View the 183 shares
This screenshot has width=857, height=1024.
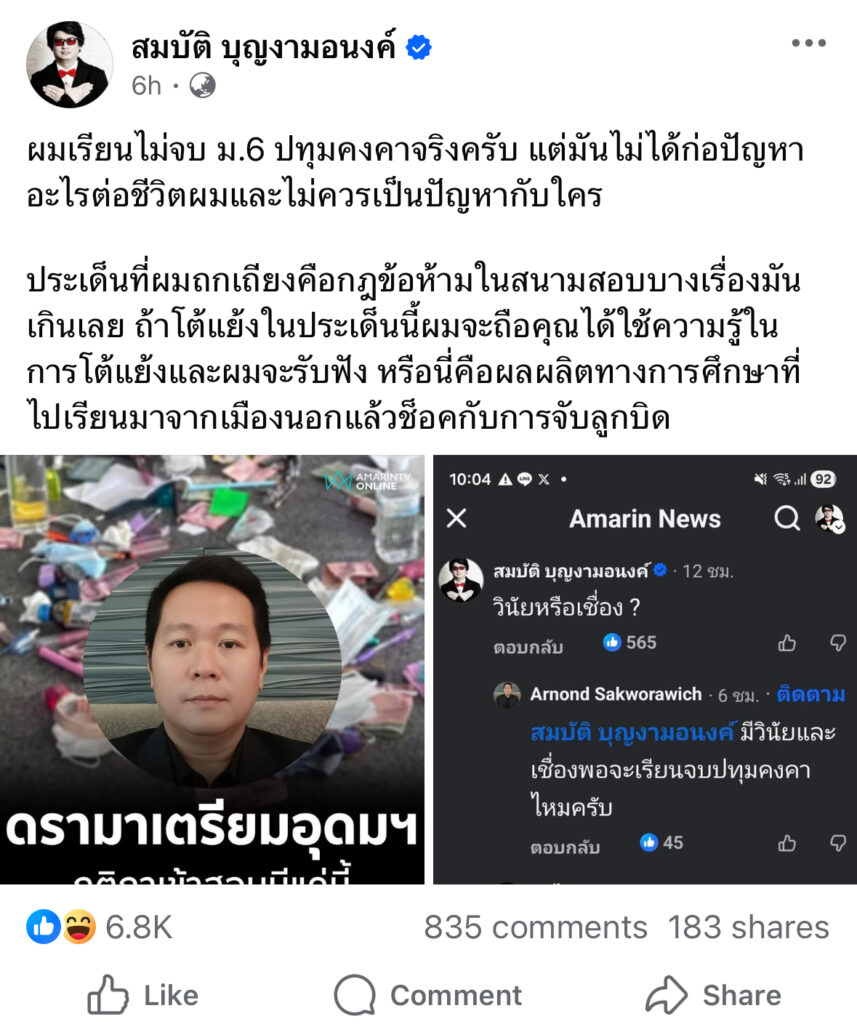click(x=748, y=927)
